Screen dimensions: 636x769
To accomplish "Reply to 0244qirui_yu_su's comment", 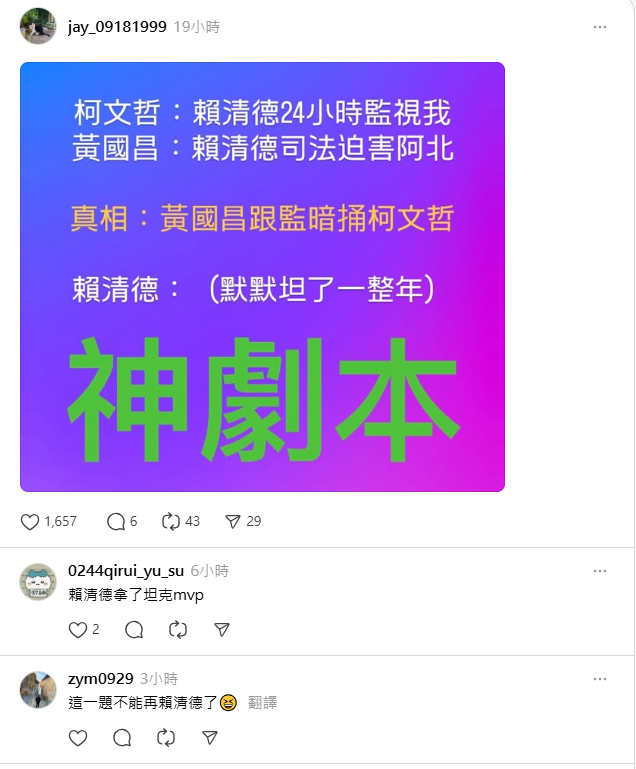I will (134, 630).
